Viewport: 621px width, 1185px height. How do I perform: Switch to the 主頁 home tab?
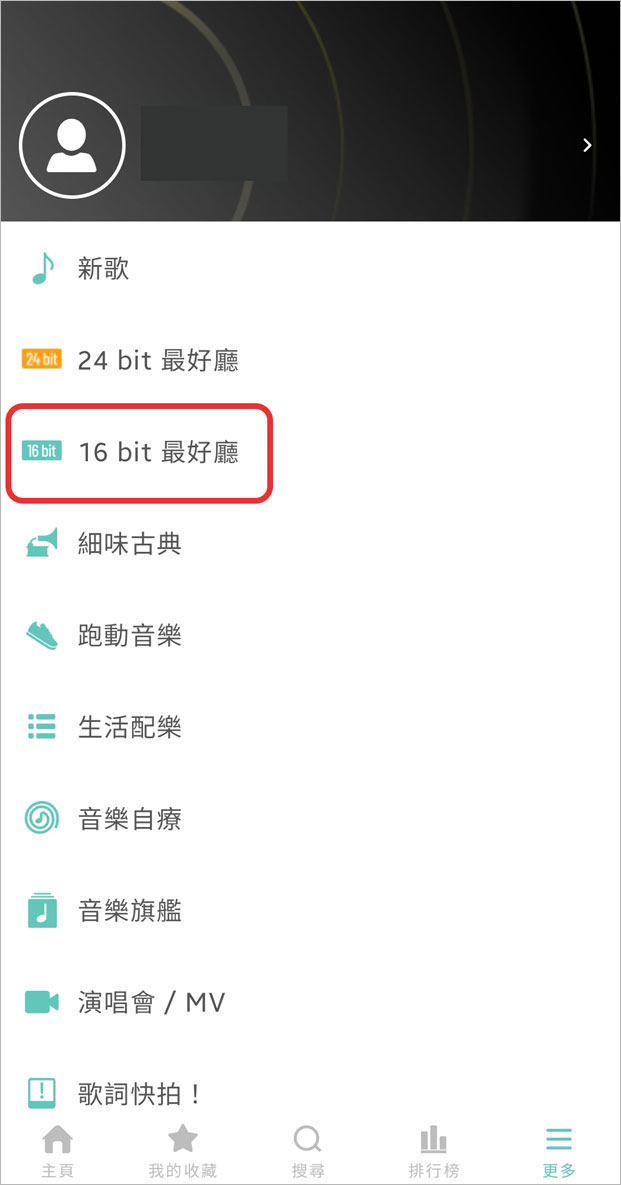click(x=57, y=1150)
